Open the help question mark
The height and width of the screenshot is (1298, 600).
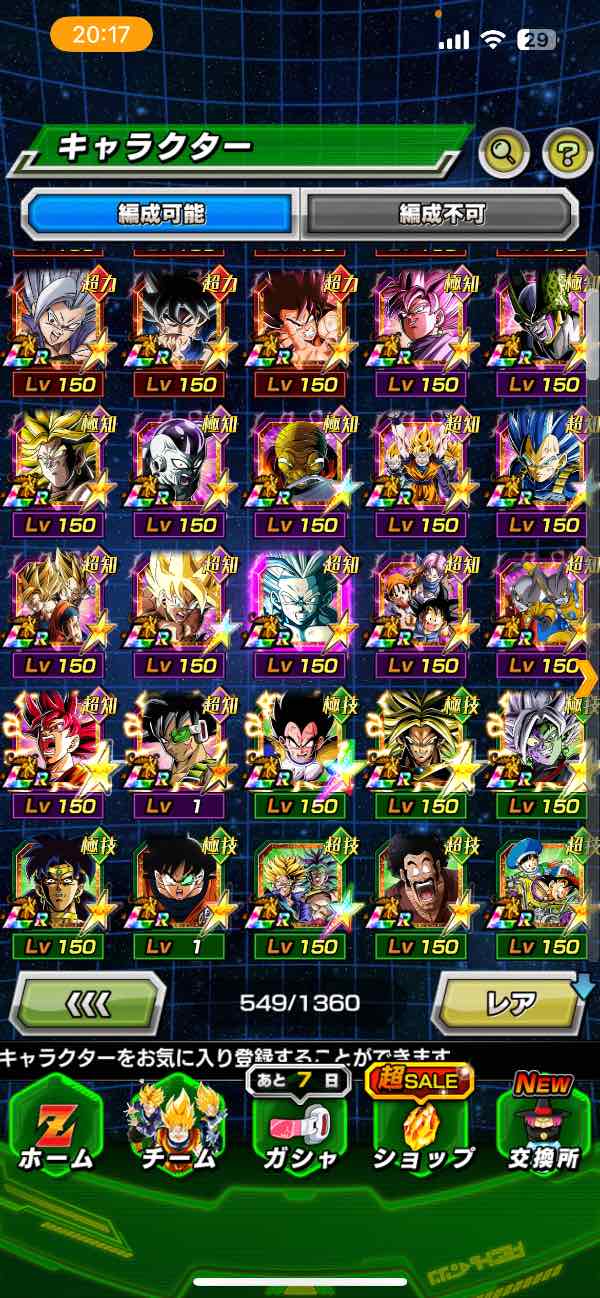[x=567, y=153]
